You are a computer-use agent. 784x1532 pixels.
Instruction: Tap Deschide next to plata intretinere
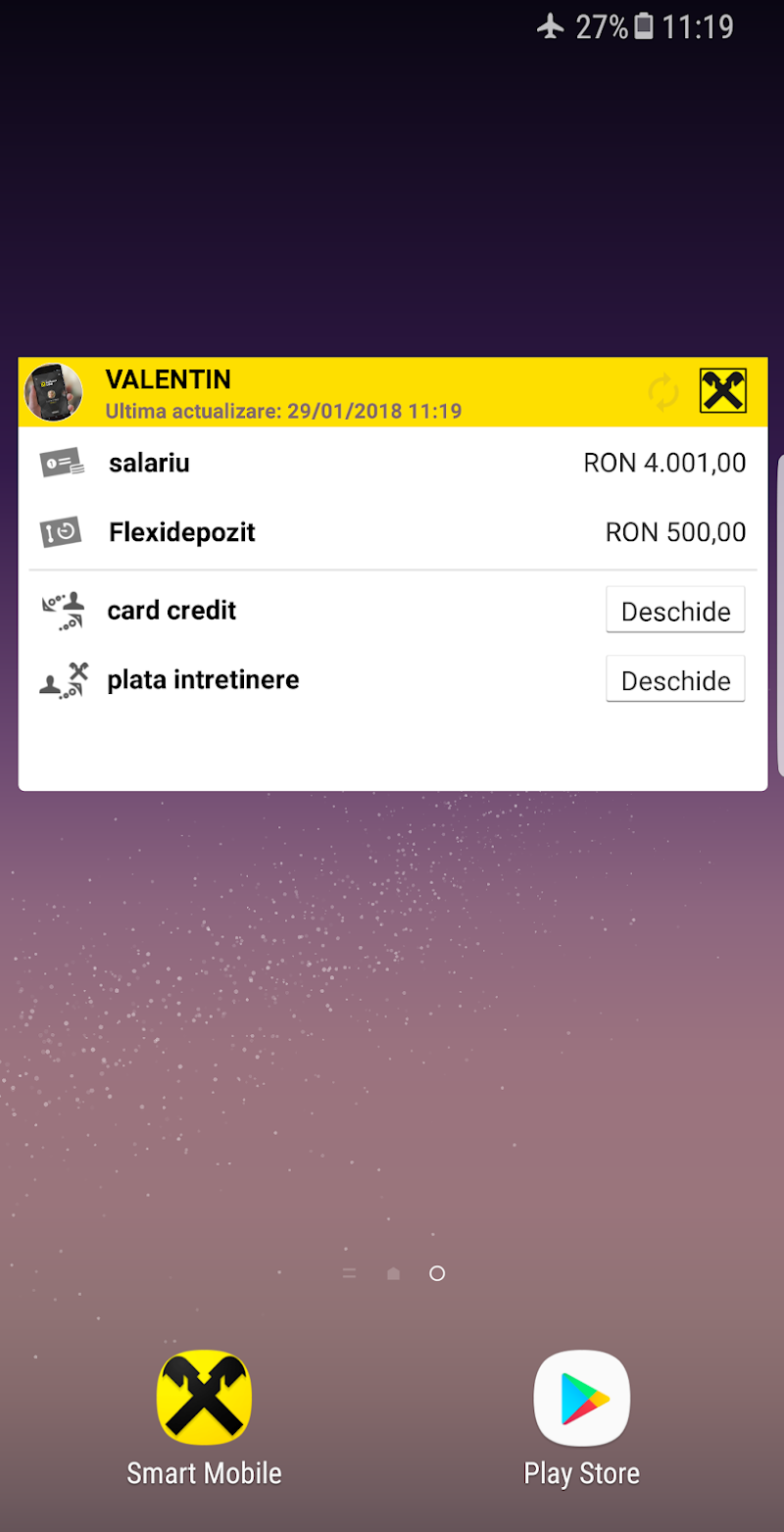tap(675, 680)
